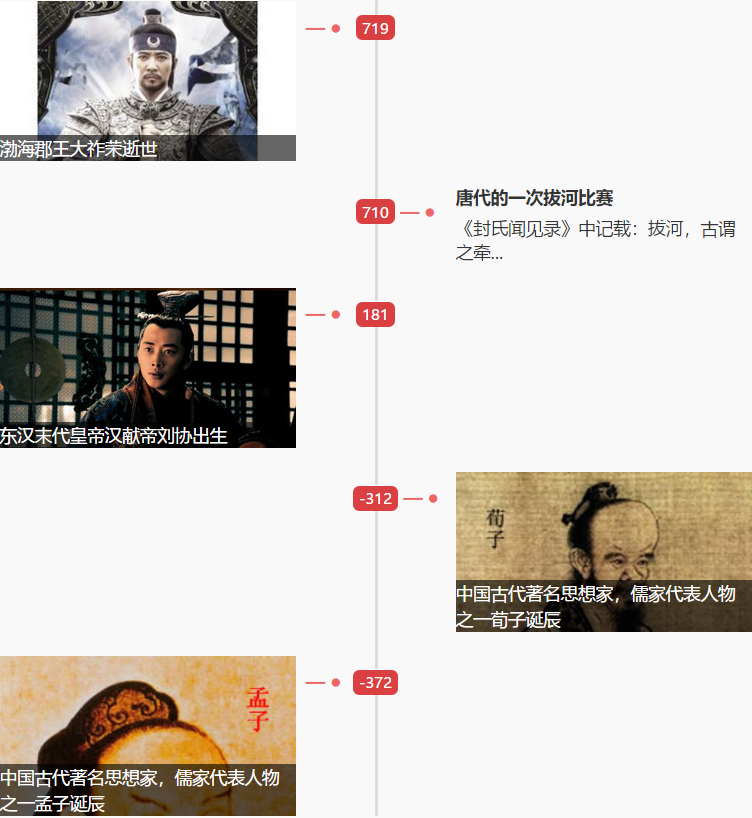This screenshot has height=818, width=752.
Task: Open the 汉献帝刘协出生 card
Action: (147, 368)
